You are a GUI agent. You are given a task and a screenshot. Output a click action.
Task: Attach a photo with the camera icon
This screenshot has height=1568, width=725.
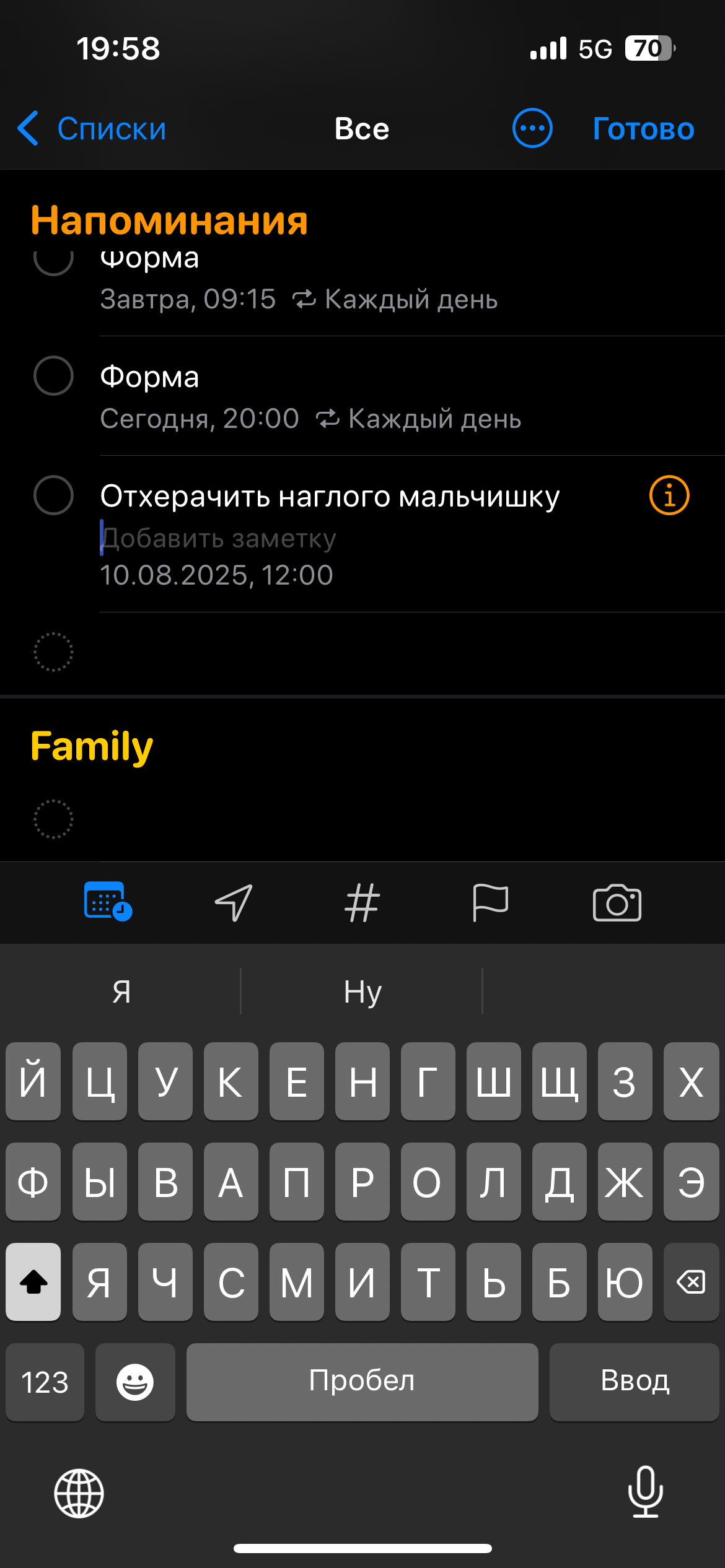point(617,903)
